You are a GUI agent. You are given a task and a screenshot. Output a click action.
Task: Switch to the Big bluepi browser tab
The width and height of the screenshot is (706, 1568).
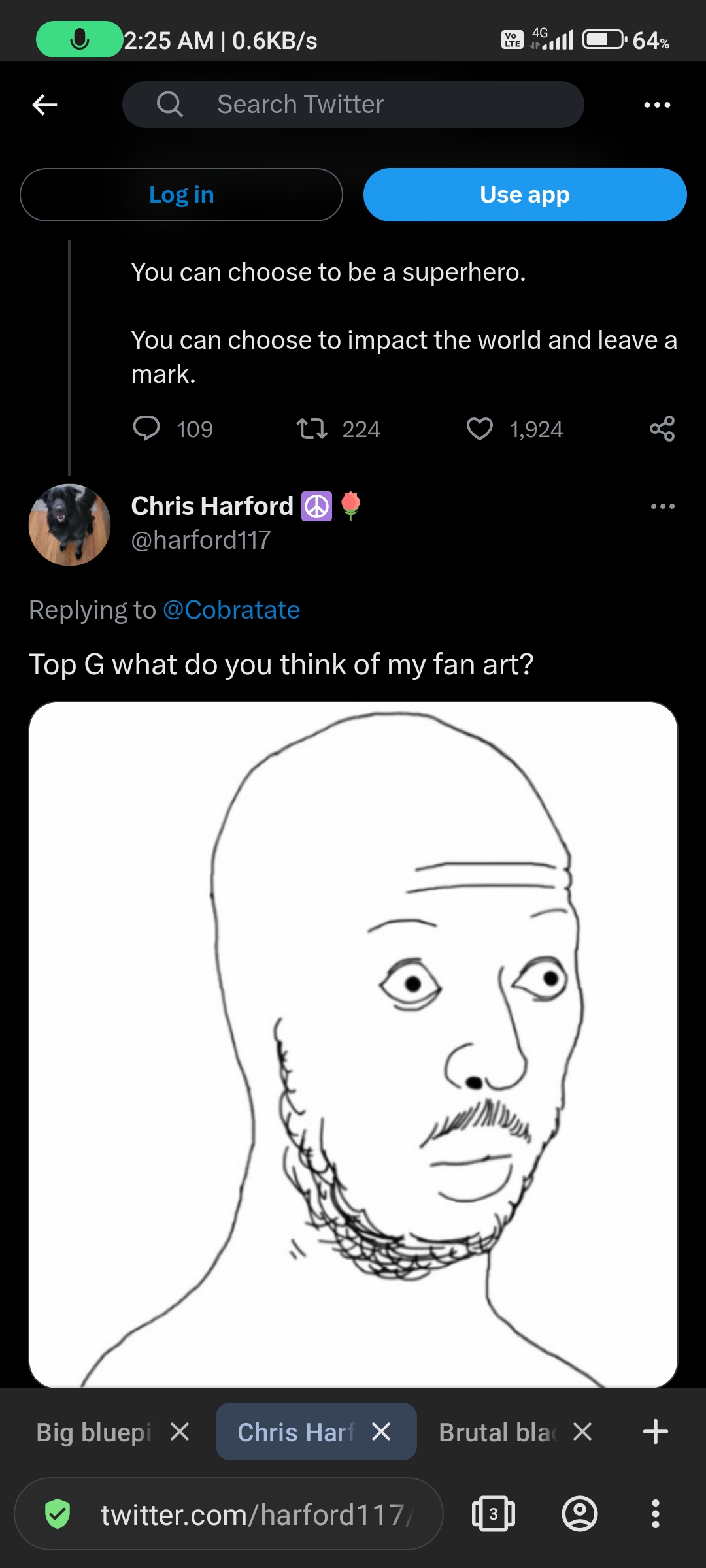click(94, 1432)
